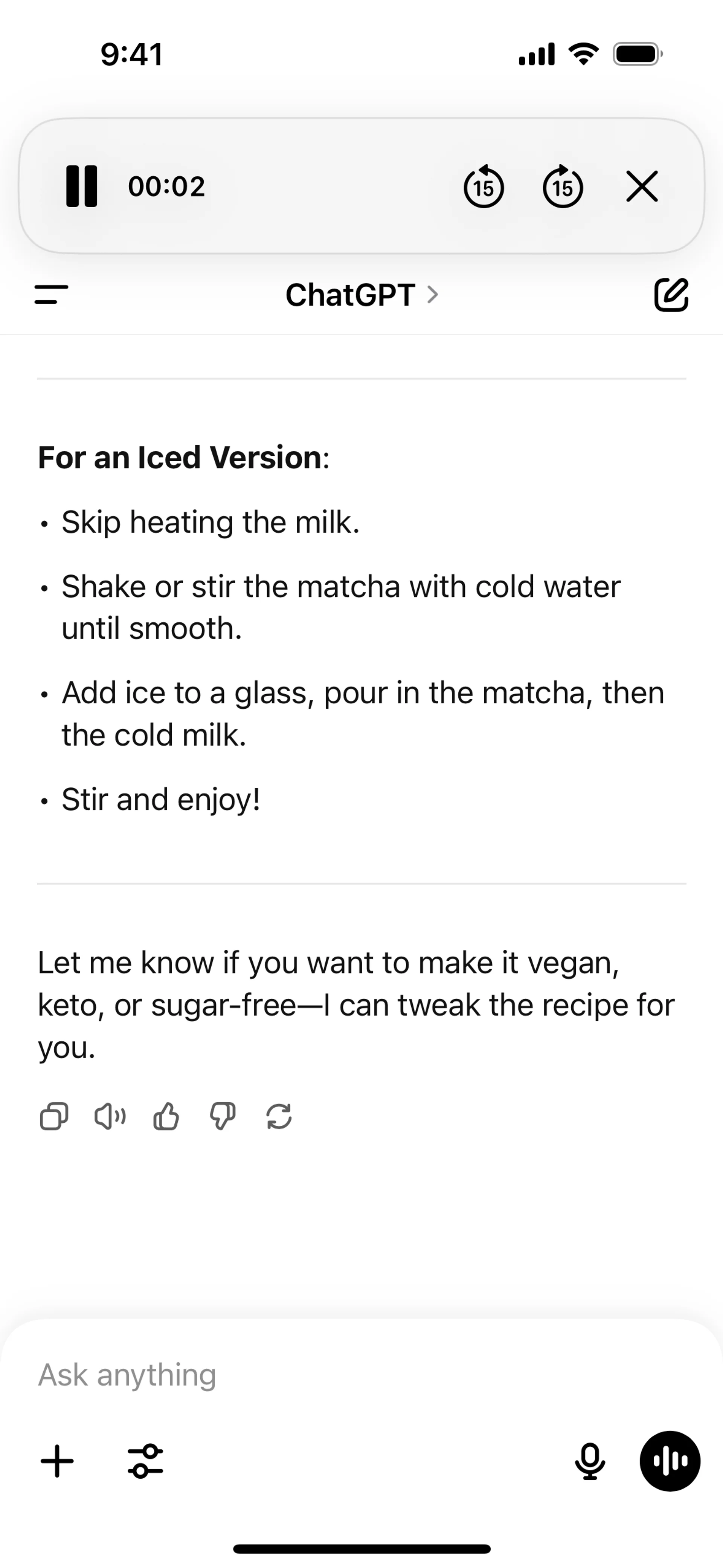Open the plus attachment menu
The image size is (723, 1568).
click(x=57, y=1461)
